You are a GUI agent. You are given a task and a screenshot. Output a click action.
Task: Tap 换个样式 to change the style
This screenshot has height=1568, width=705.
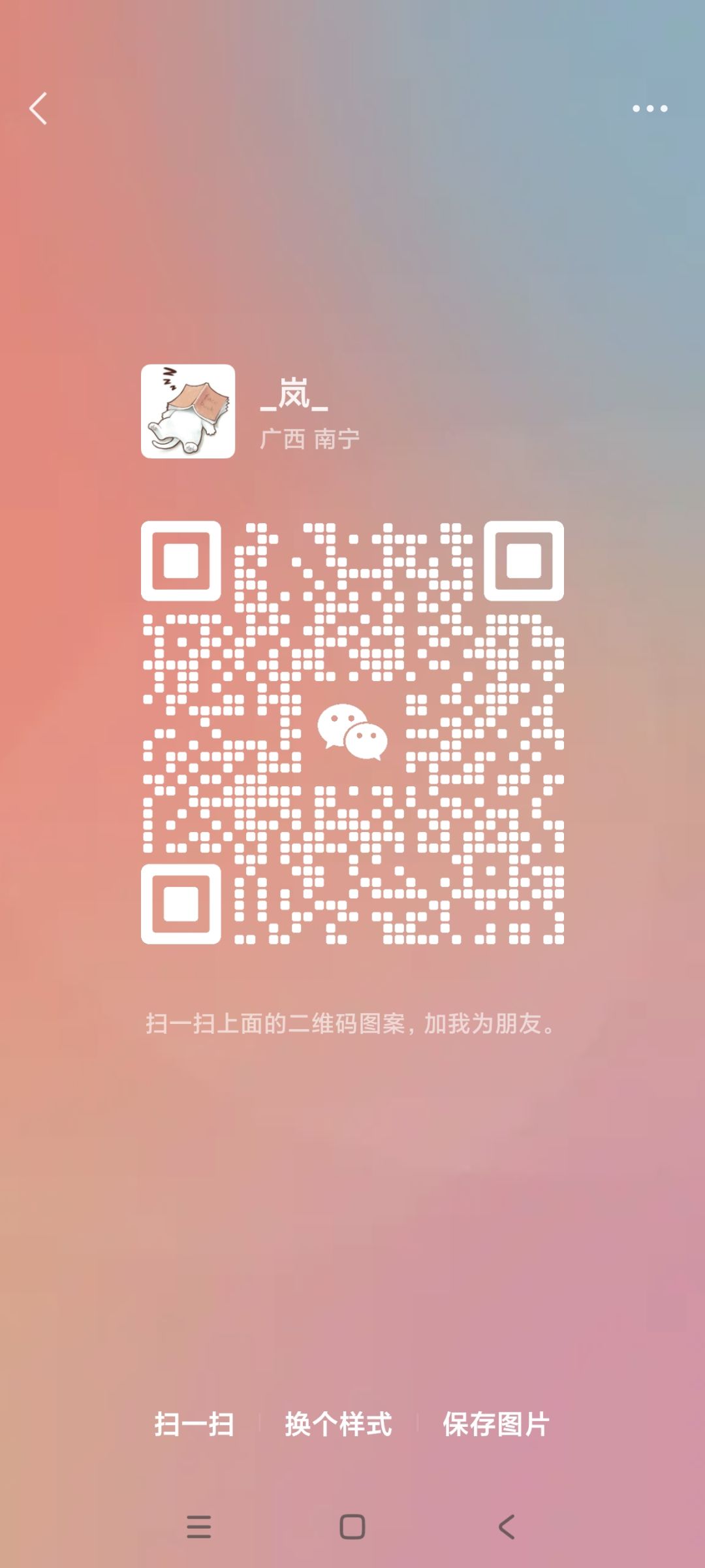(x=338, y=1424)
